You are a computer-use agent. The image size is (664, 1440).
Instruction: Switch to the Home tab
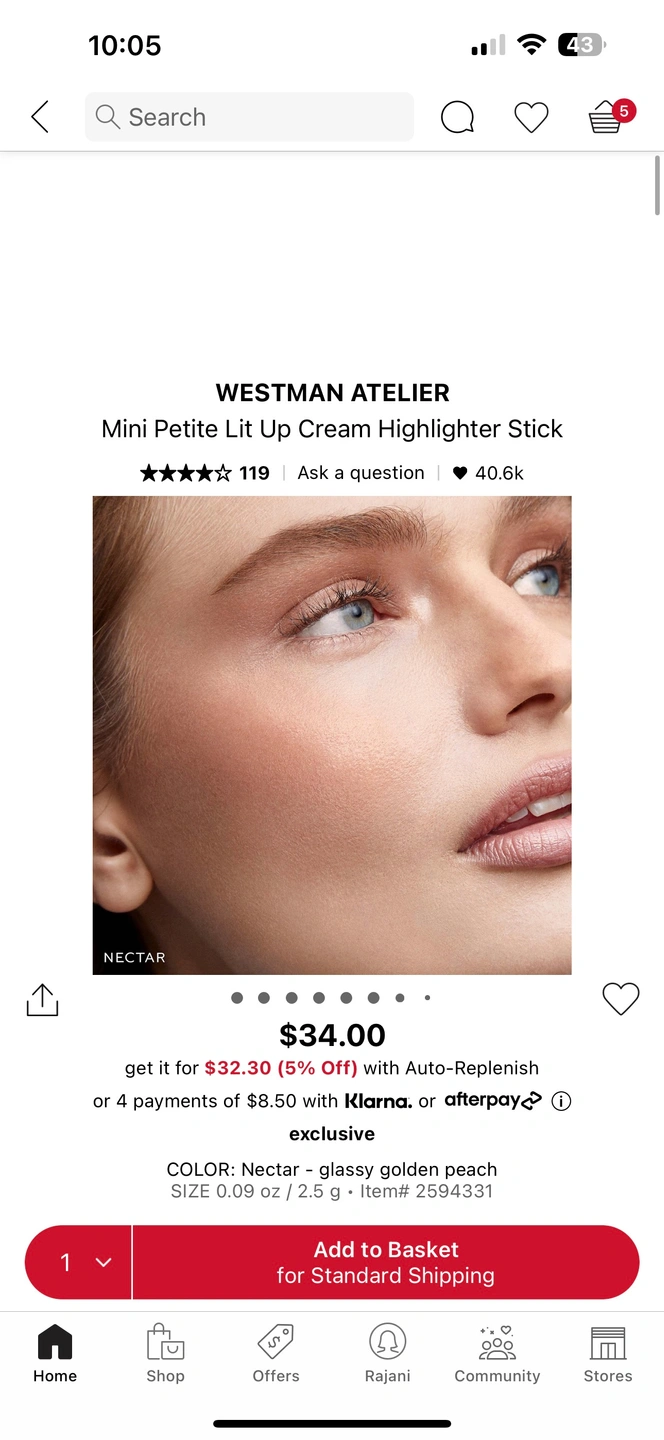pyautogui.click(x=55, y=1354)
